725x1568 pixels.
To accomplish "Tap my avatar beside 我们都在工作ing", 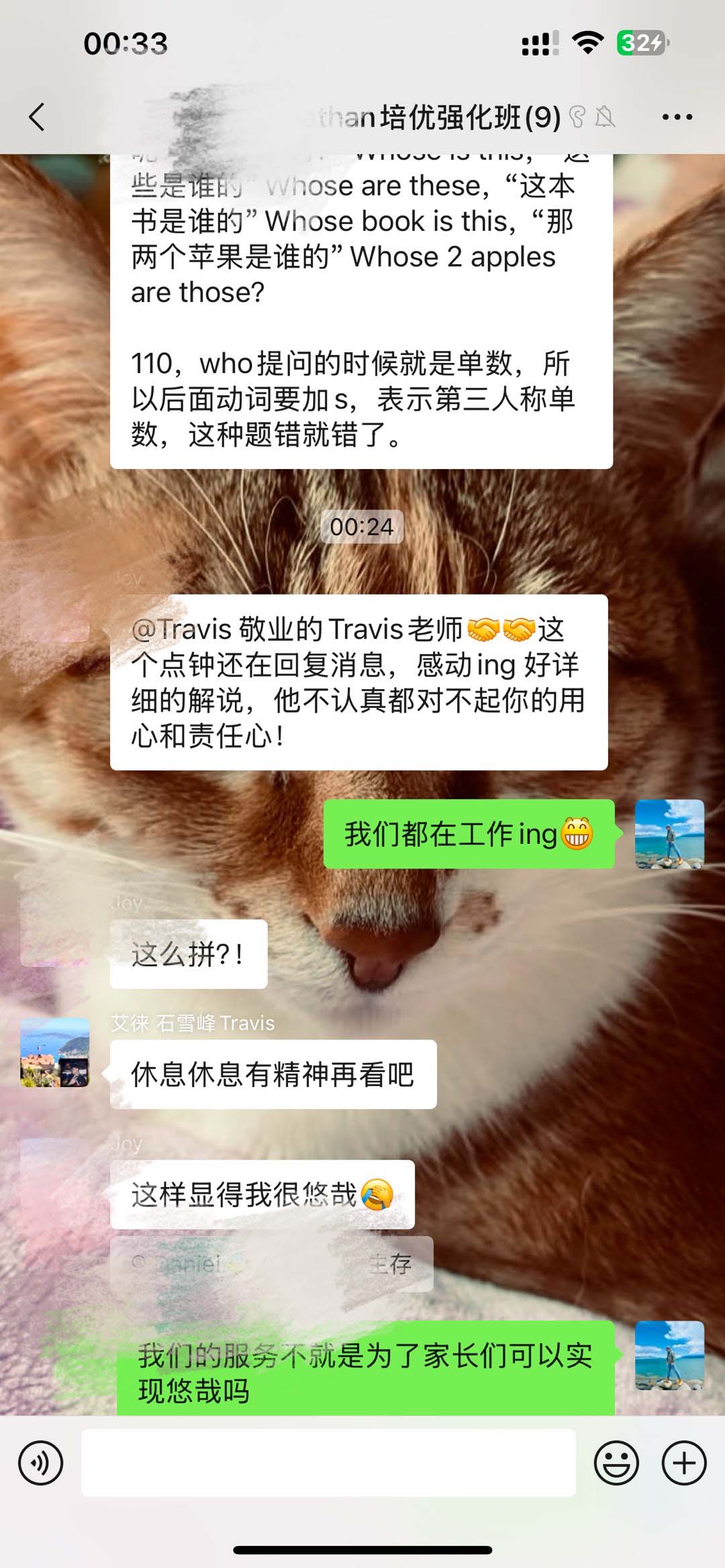I will click(x=669, y=834).
